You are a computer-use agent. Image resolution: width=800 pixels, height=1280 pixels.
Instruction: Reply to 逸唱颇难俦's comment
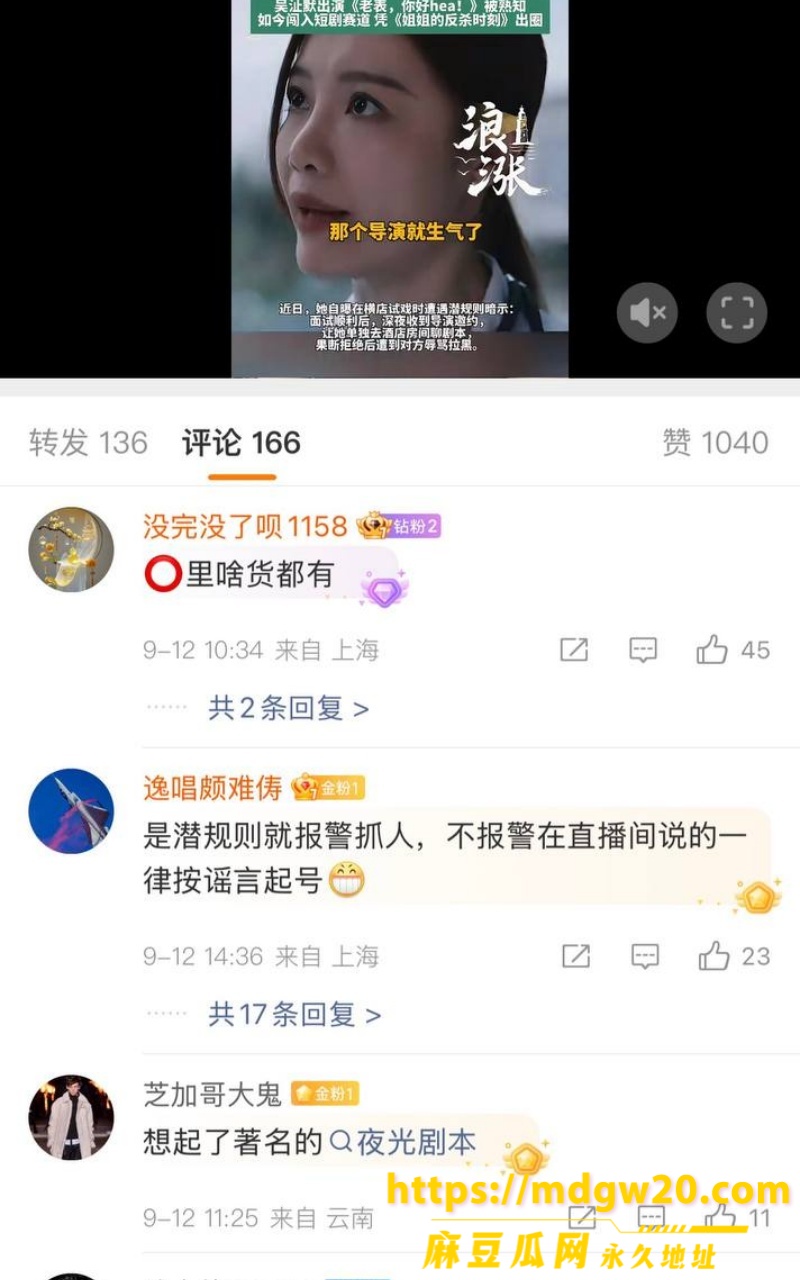pyautogui.click(x=645, y=956)
